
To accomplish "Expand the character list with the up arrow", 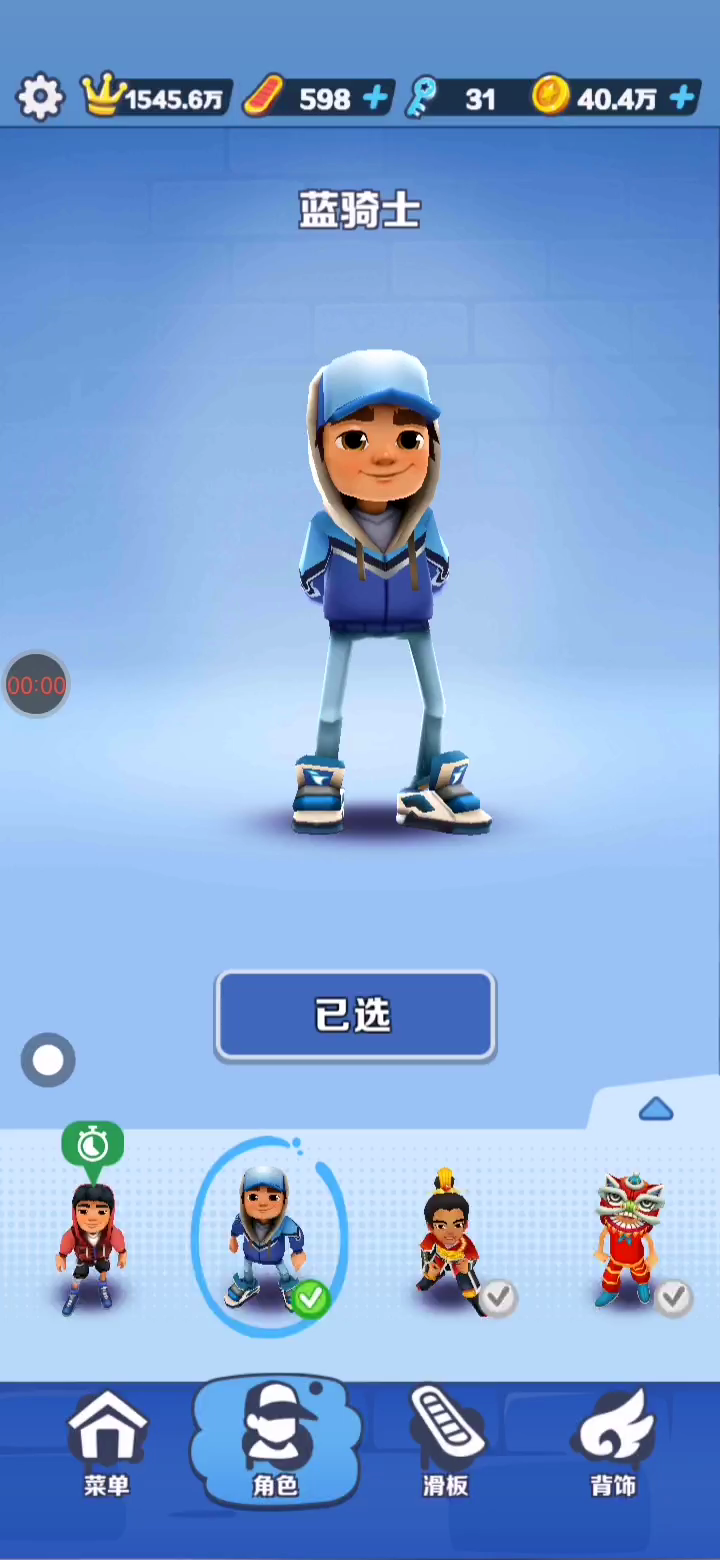I will tap(656, 1109).
